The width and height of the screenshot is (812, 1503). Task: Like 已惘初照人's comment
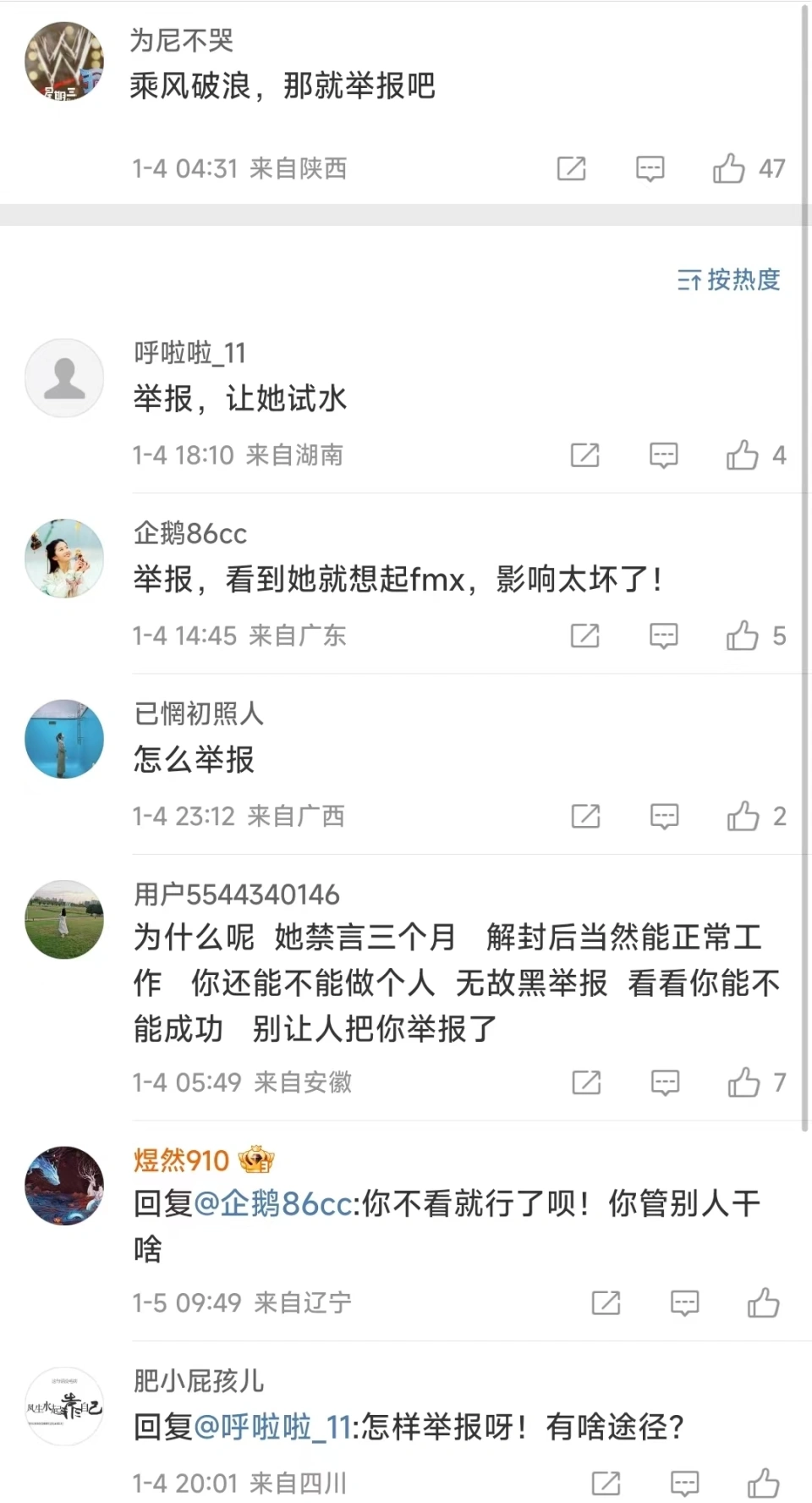[x=743, y=816]
